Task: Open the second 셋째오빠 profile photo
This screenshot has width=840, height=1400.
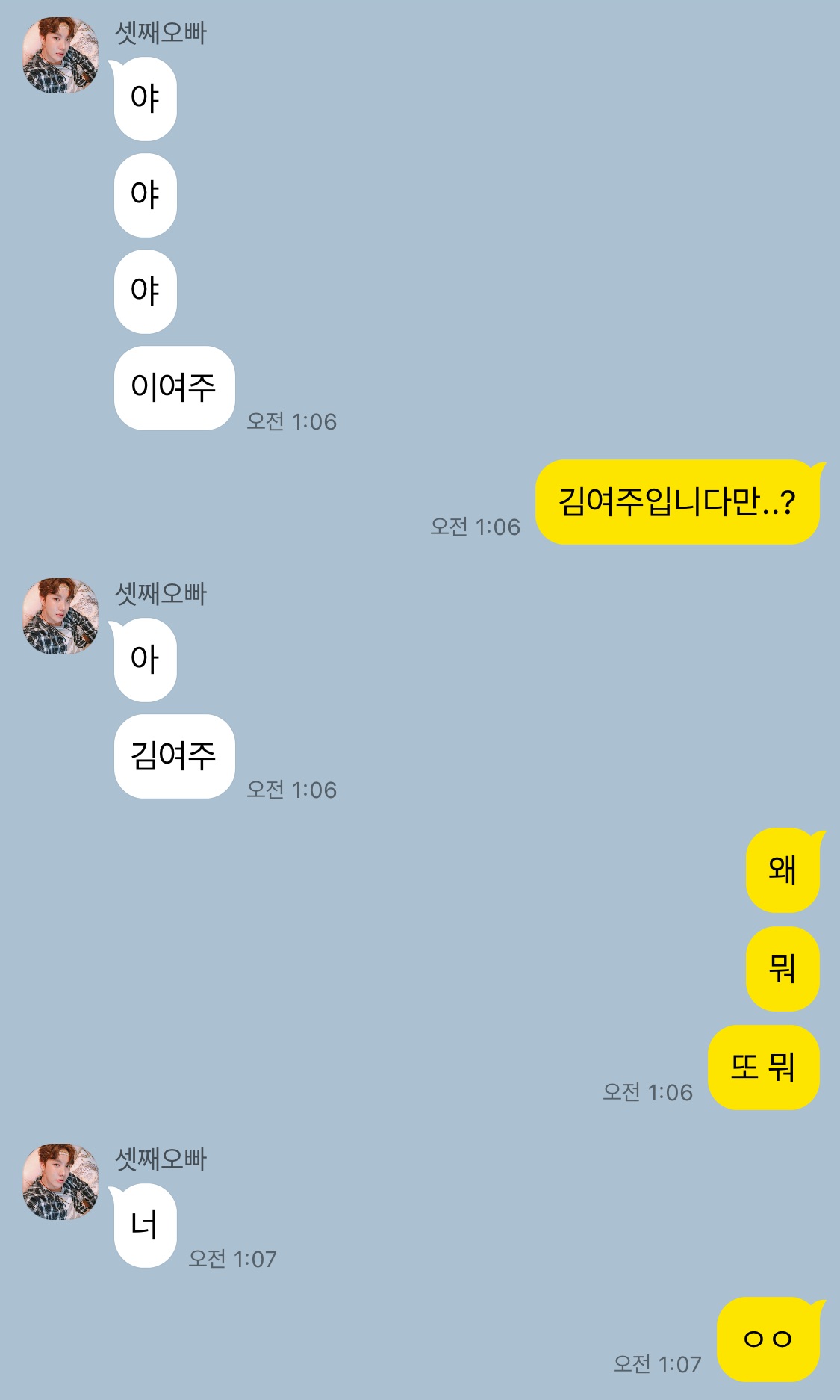Action: pyautogui.click(x=61, y=614)
